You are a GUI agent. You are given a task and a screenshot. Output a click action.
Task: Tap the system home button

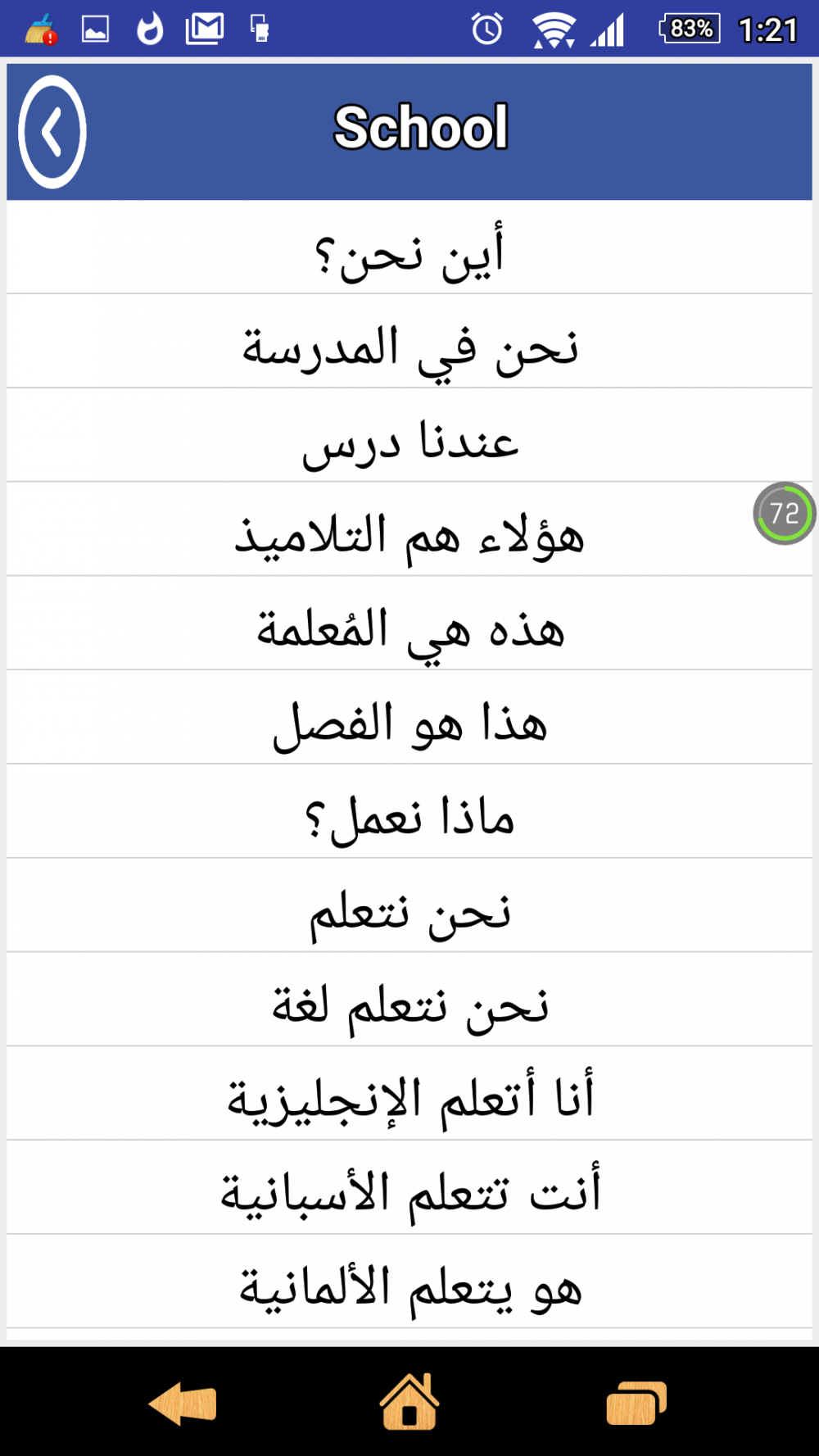(x=409, y=1402)
